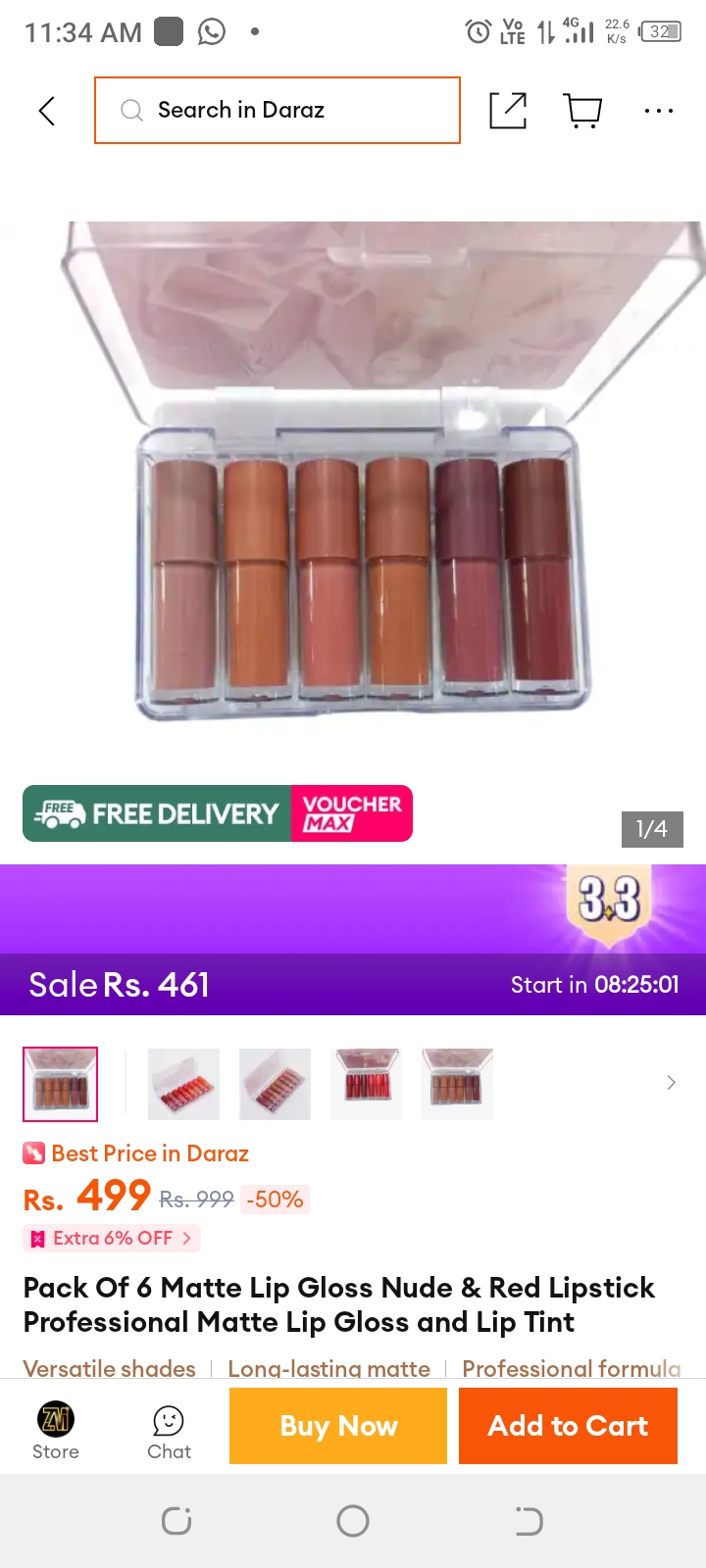Select the fourth variant thumbnail
Screen dimensions: 706x1568
(367, 1084)
